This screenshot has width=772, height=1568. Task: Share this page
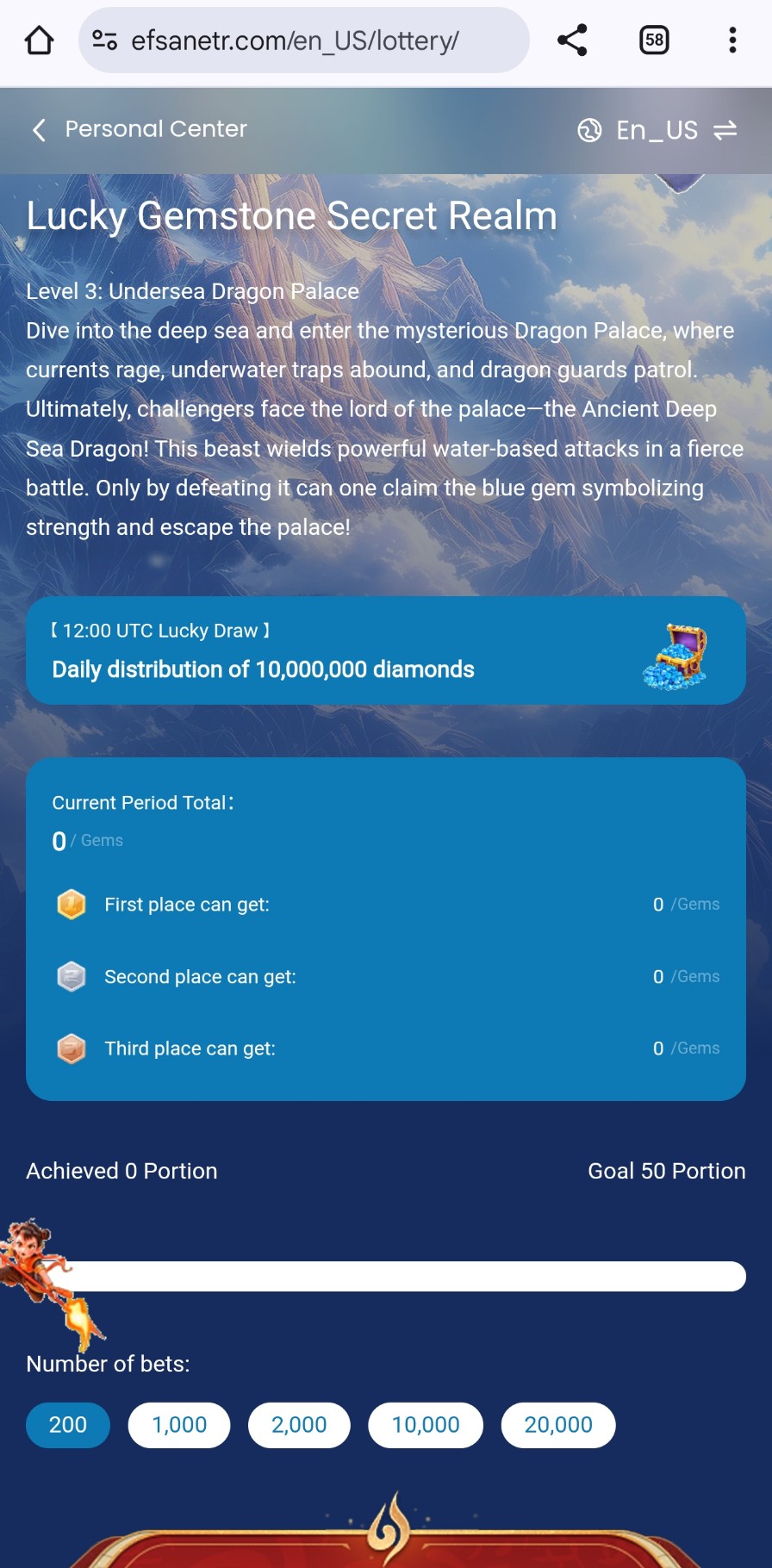coord(572,40)
